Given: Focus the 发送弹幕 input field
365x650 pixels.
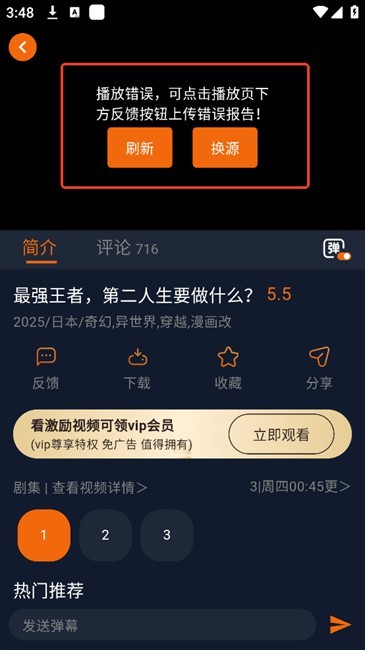Looking at the screenshot, I should [x=163, y=625].
